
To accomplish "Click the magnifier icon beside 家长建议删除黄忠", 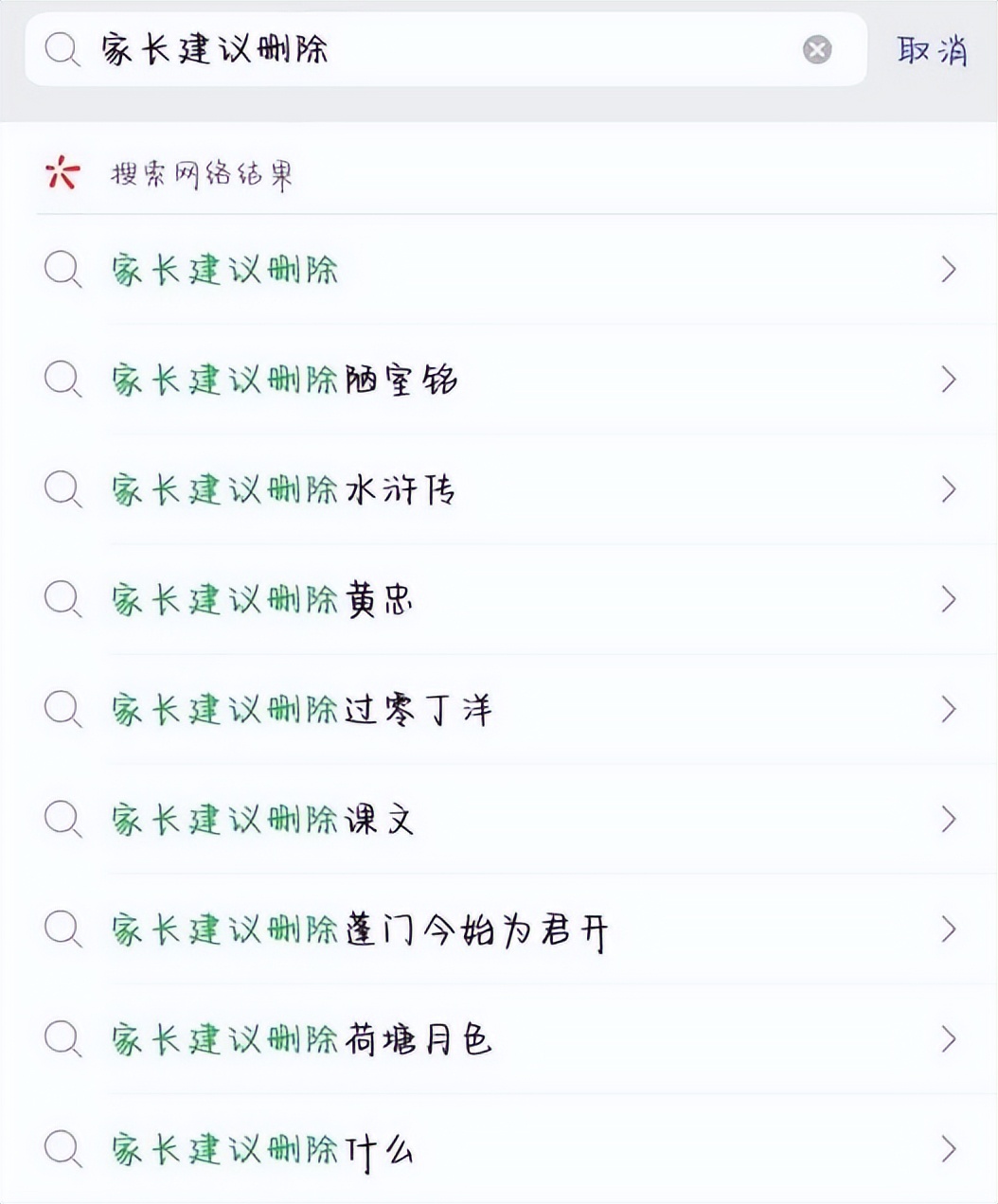I will 62,600.
